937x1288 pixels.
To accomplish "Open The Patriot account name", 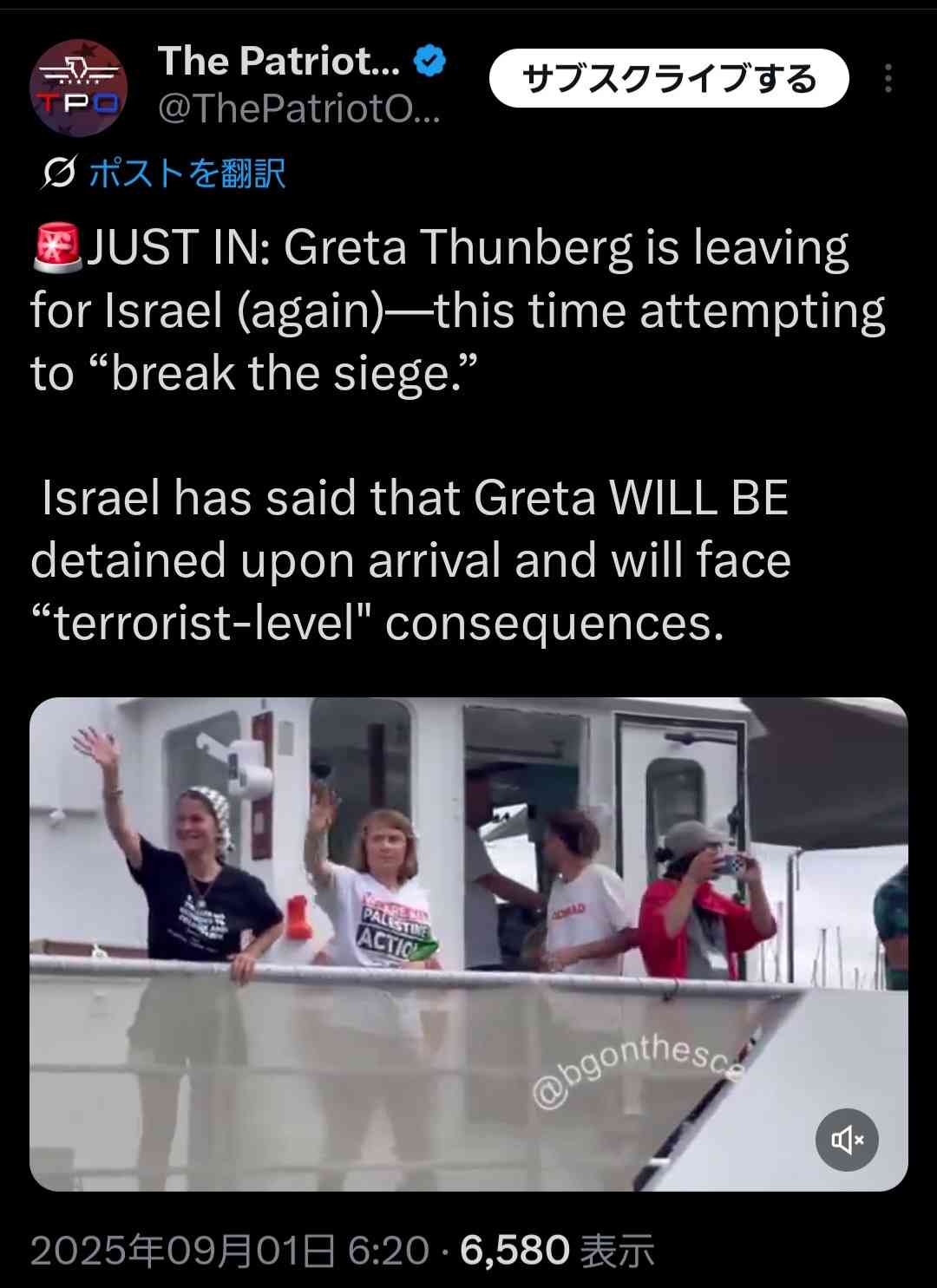I will click(x=279, y=62).
